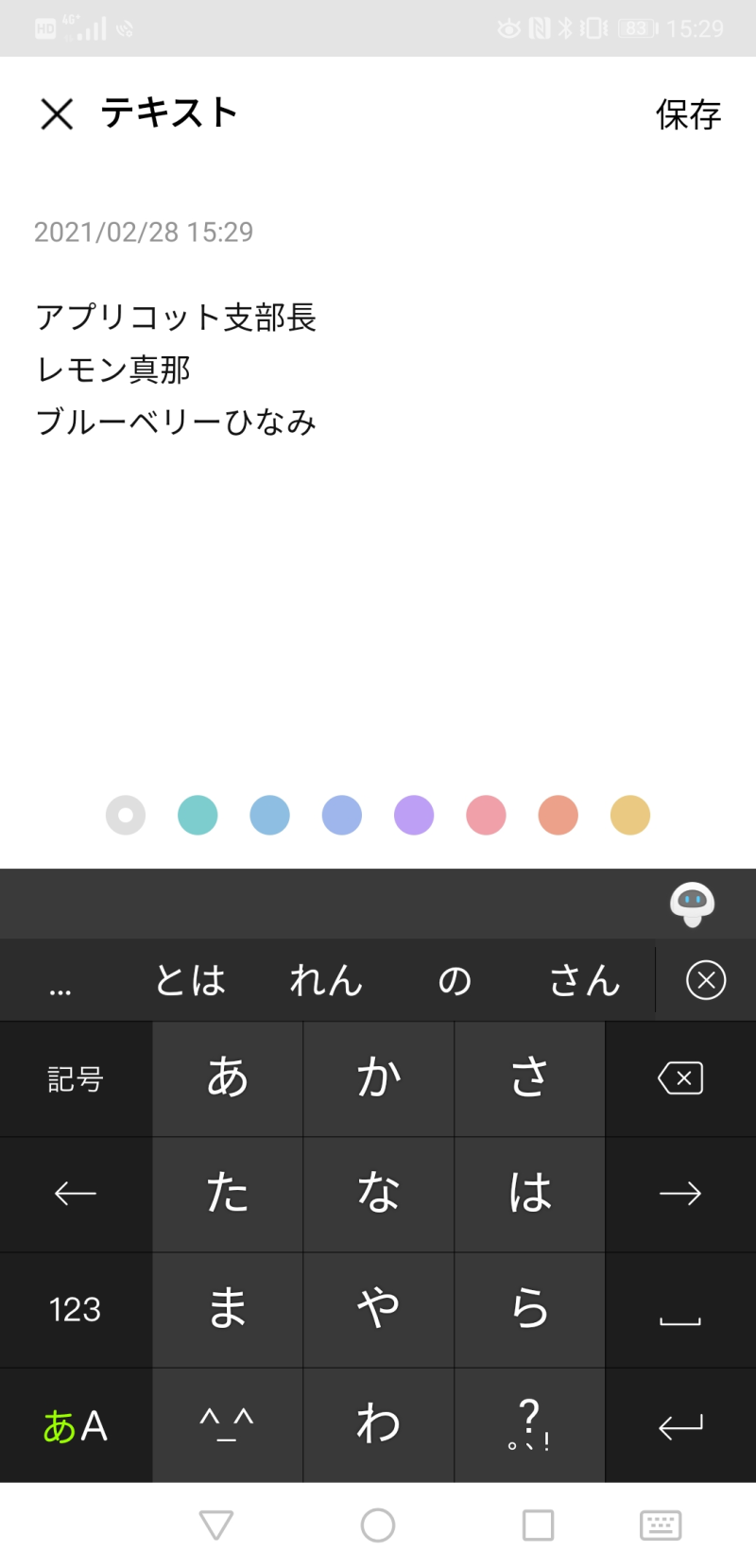Close the text editor with X
Image resolution: width=756 pixels, height=1568 pixels.
click(57, 114)
